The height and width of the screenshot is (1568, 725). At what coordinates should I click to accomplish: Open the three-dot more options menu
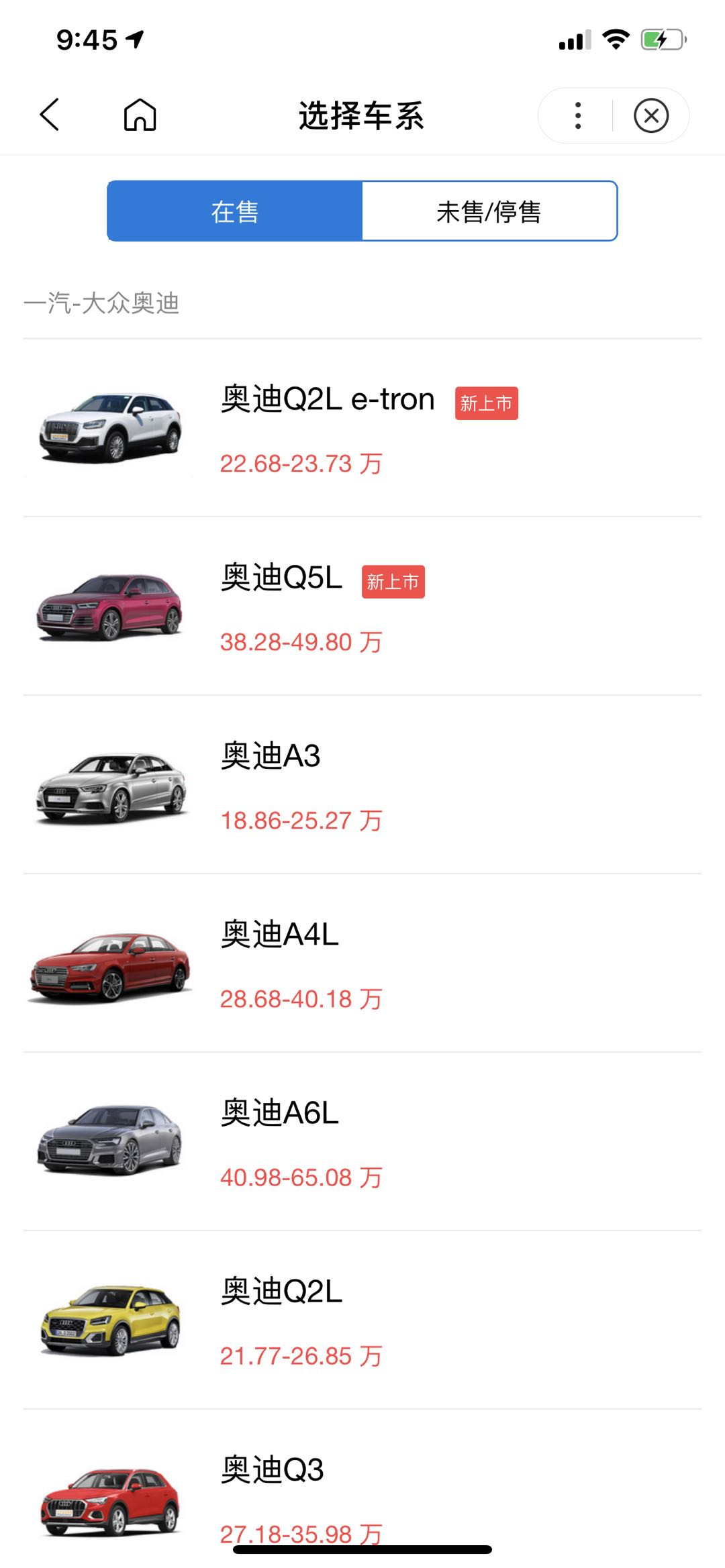click(x=578, y=115)
